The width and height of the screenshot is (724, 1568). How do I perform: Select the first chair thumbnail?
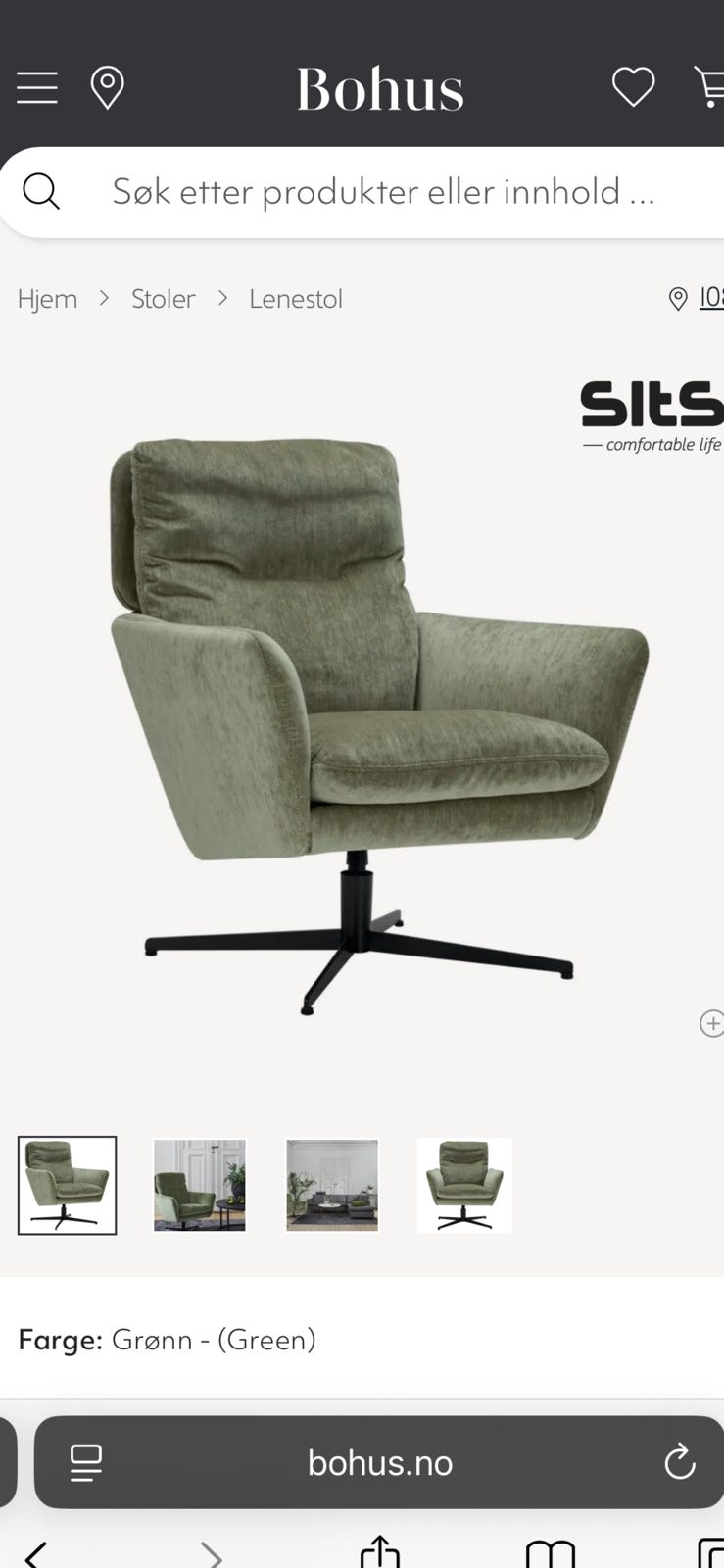67,1185
